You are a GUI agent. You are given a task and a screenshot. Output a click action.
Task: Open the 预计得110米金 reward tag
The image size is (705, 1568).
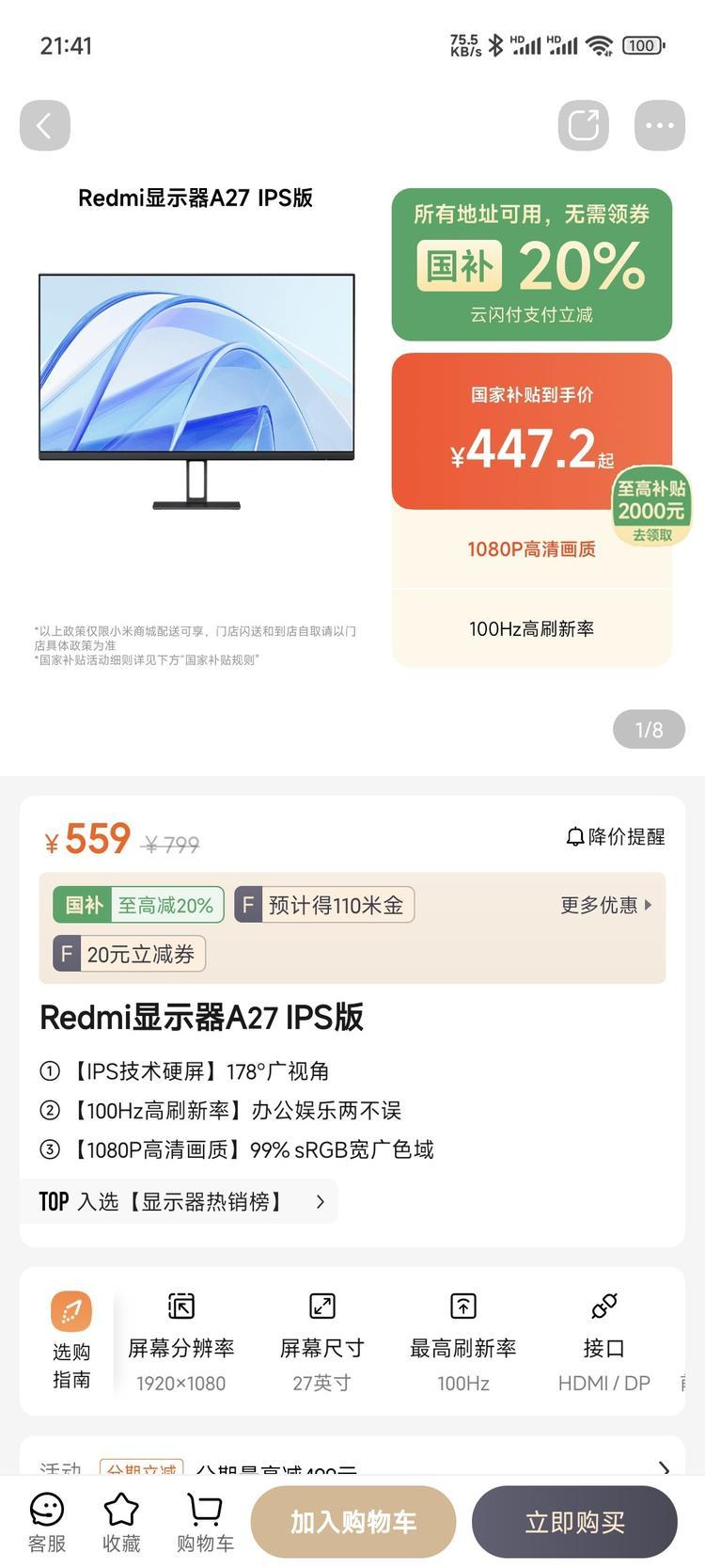tap(324, 905)
